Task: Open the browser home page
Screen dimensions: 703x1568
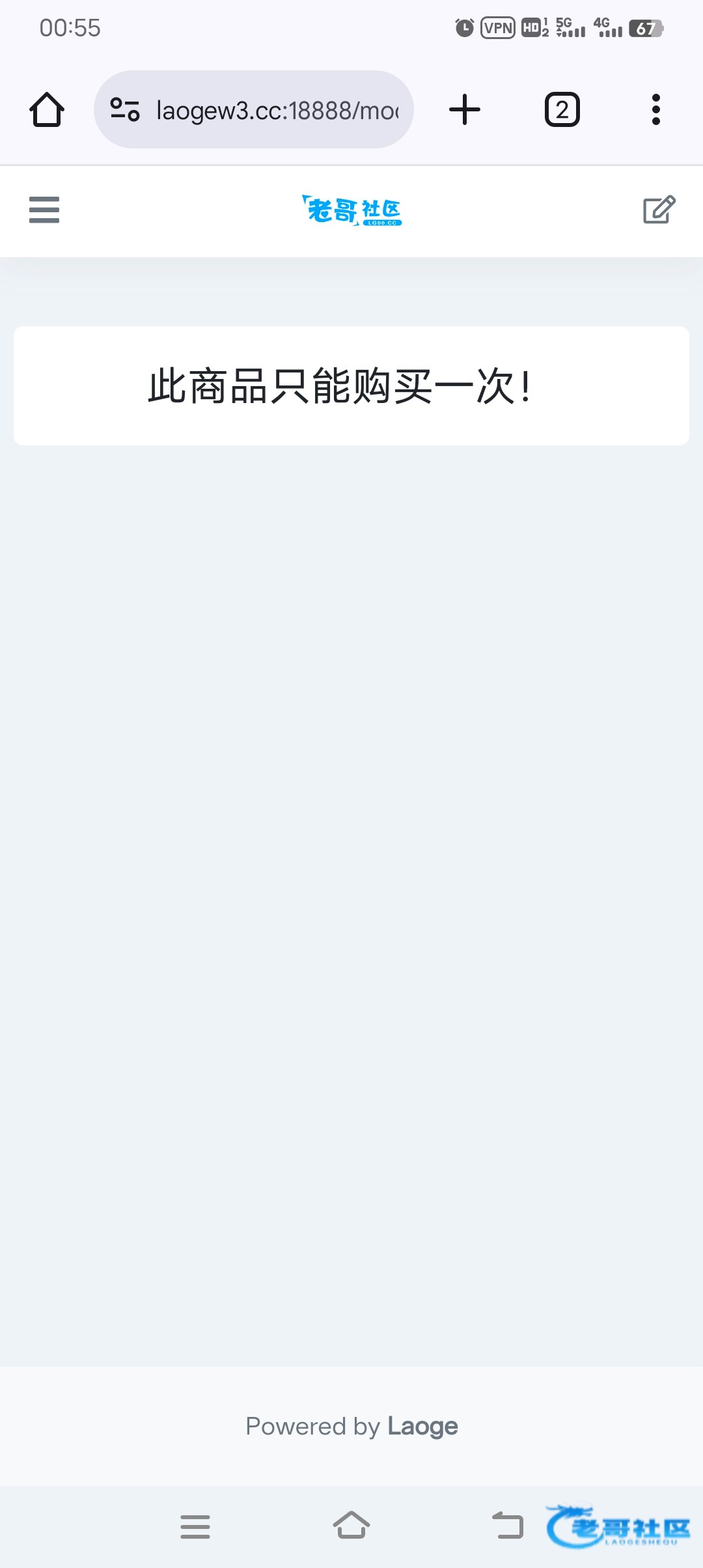Action: (47, 109)
